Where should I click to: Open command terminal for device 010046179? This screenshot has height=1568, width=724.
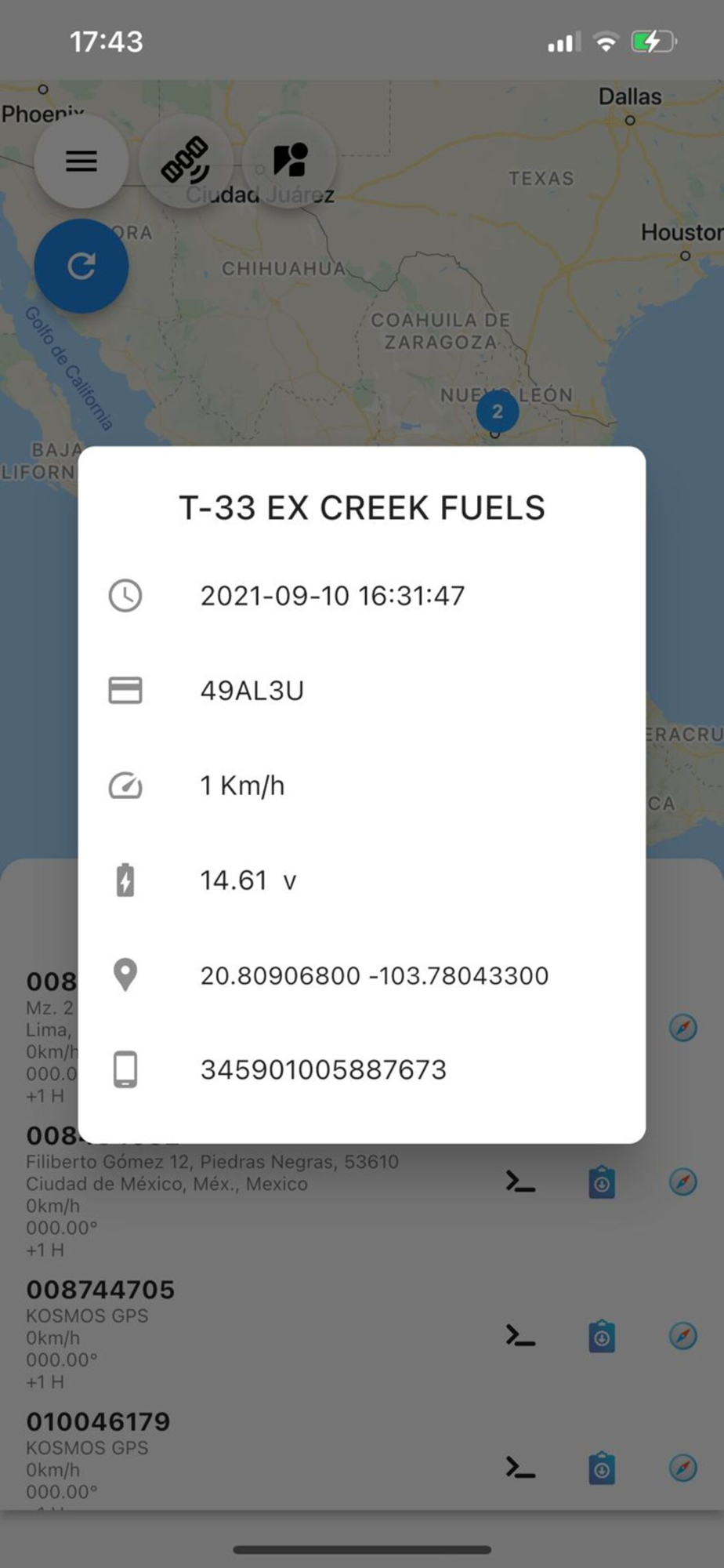tap(520, 1468)
